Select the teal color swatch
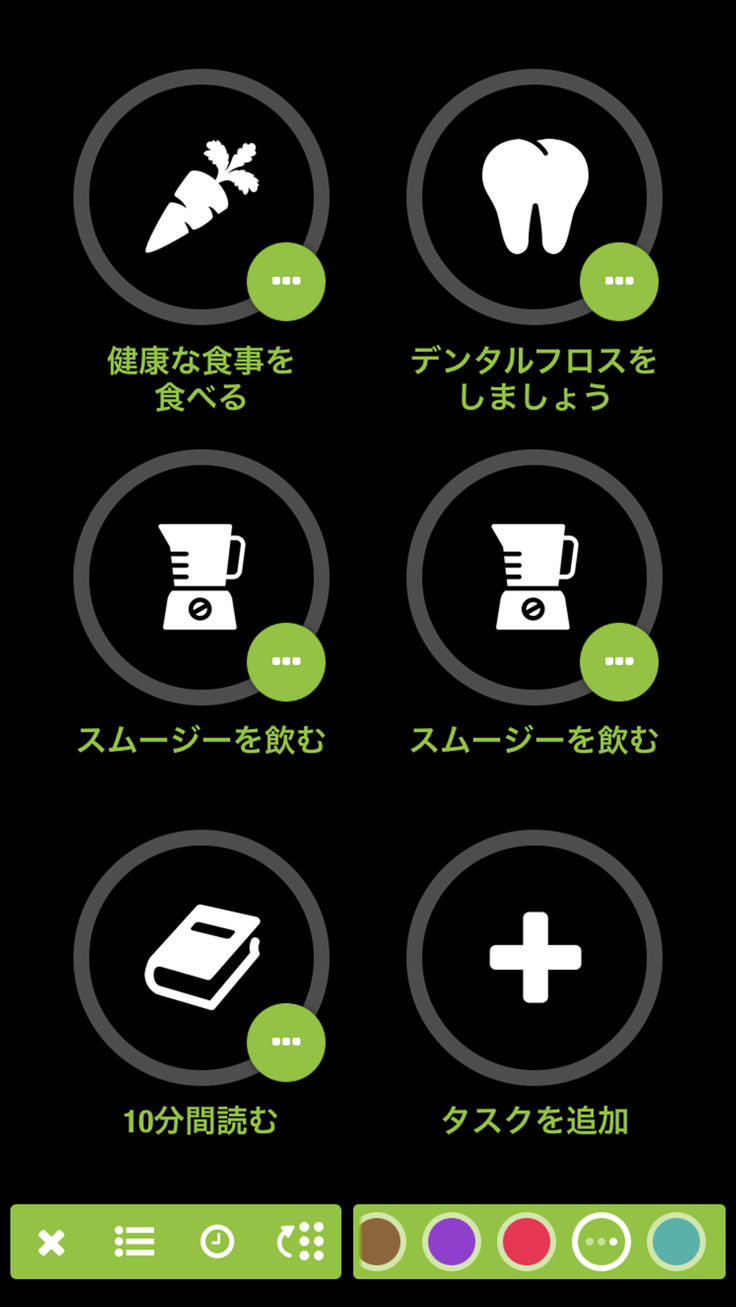 [676, 1242]
